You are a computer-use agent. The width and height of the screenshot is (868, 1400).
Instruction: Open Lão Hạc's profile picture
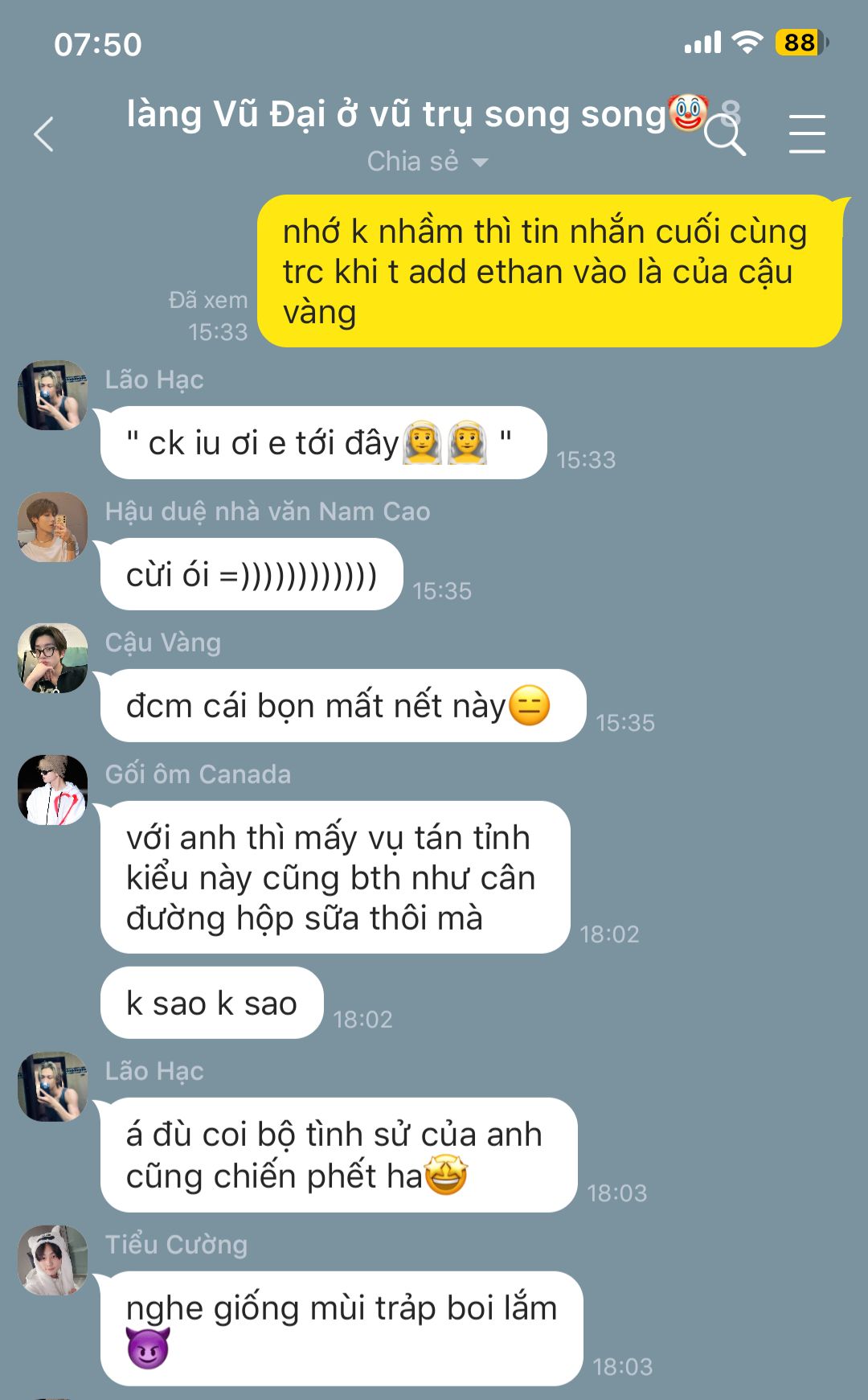coord(53,395)
